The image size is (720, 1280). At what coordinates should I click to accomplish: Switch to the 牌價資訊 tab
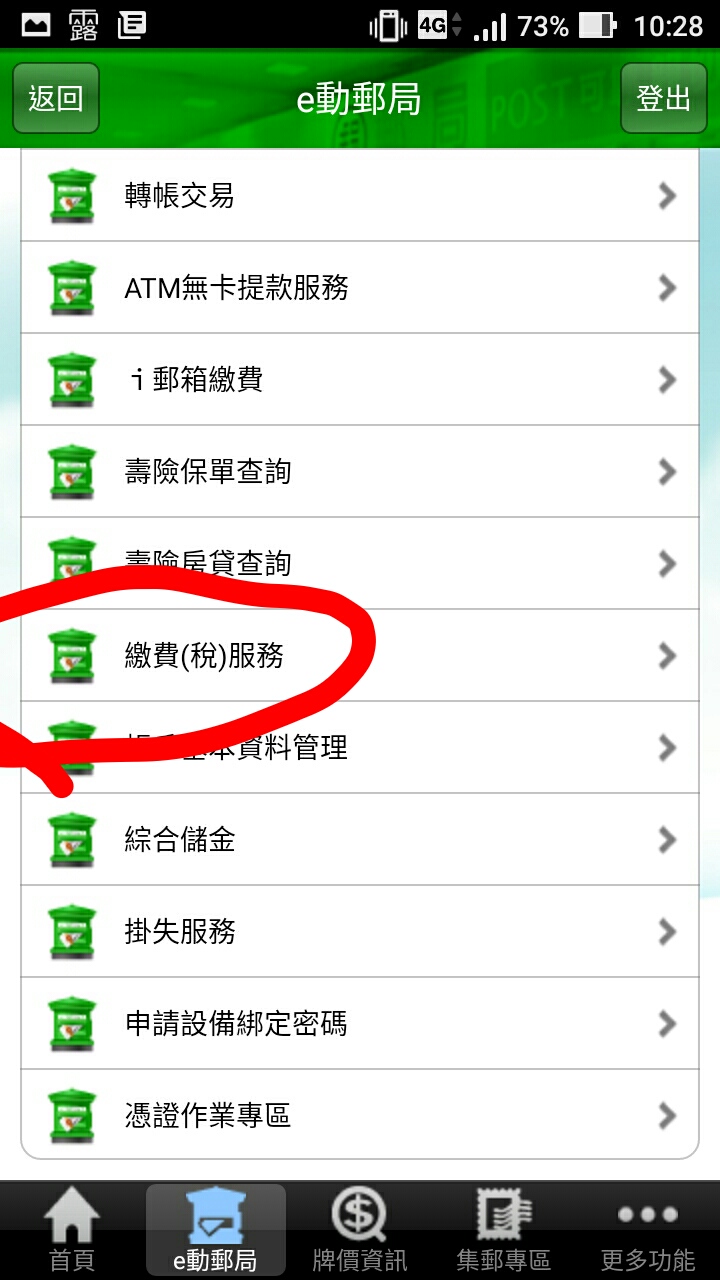point(360,1231)
